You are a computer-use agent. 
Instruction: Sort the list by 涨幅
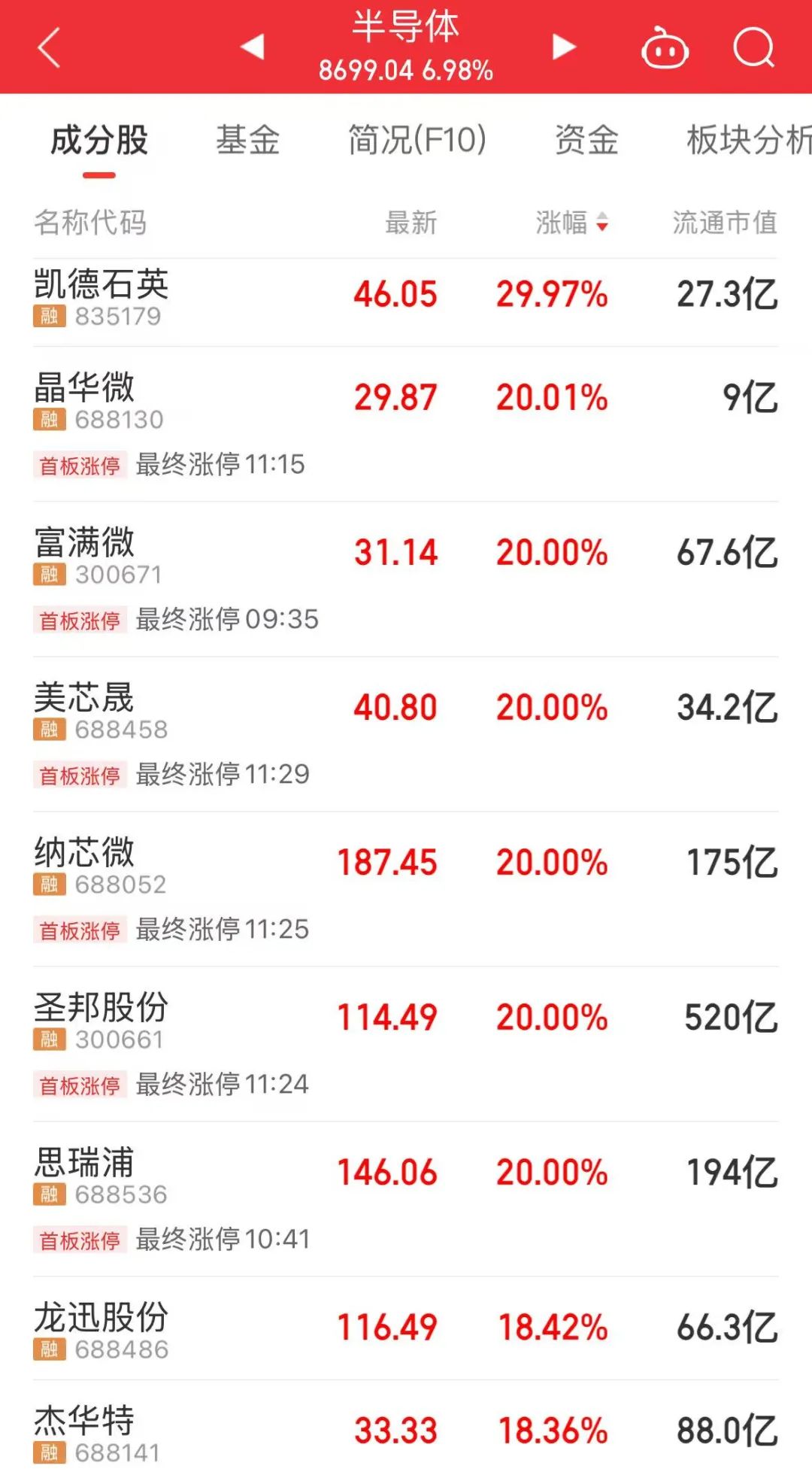click(x=571, y=223)
